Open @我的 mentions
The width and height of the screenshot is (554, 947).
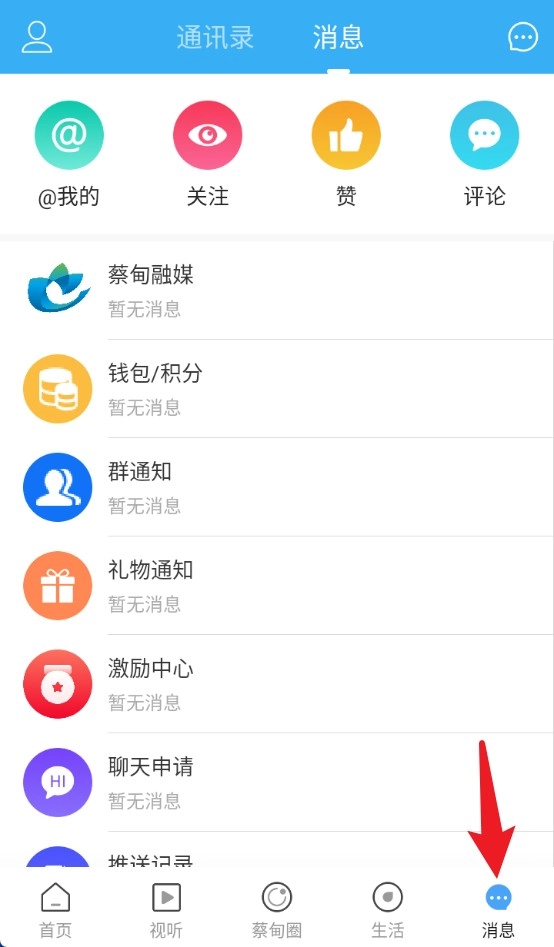[x=69, y=155]
